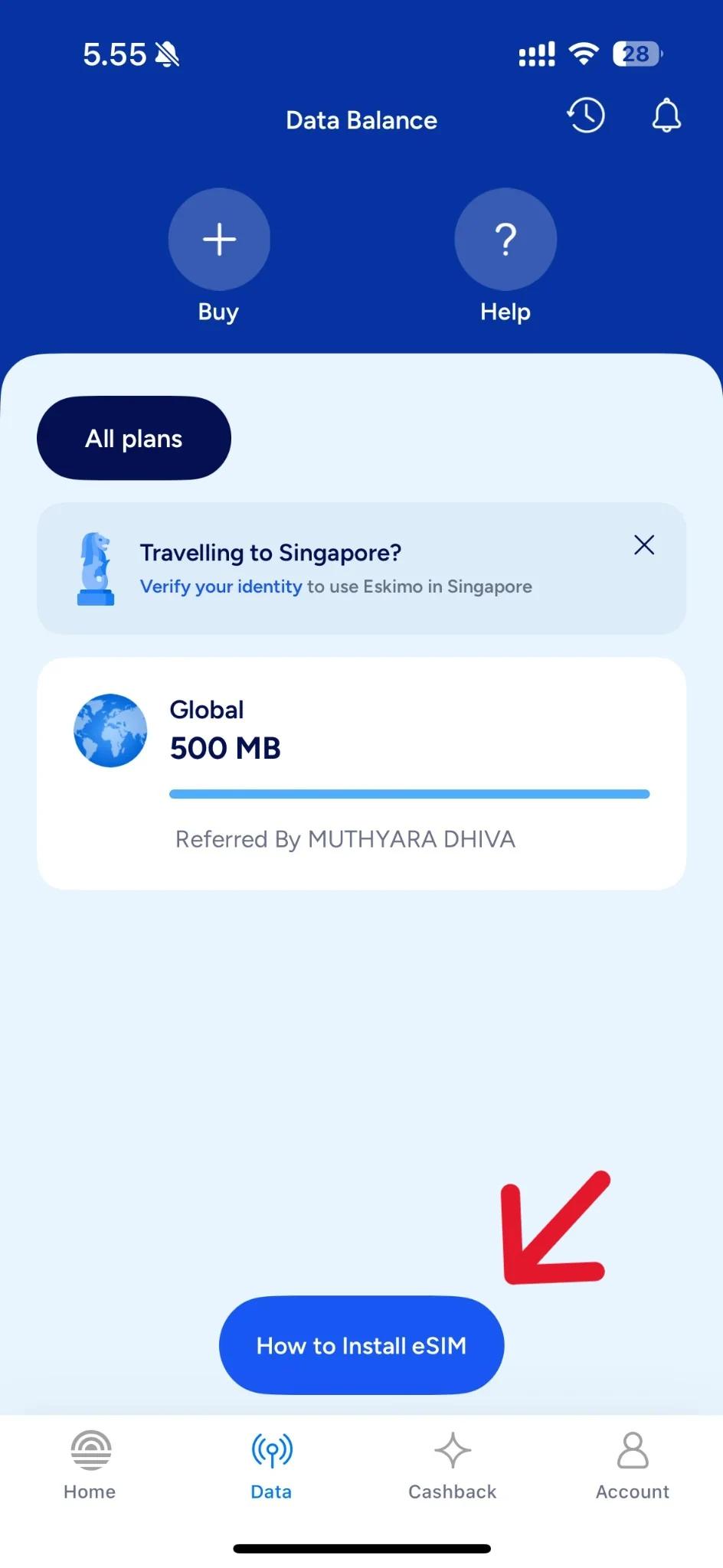Tap the globe icon on Global plan
Image resolution: width=723 pixels, height=1568 pixels.
coord(110,730)
